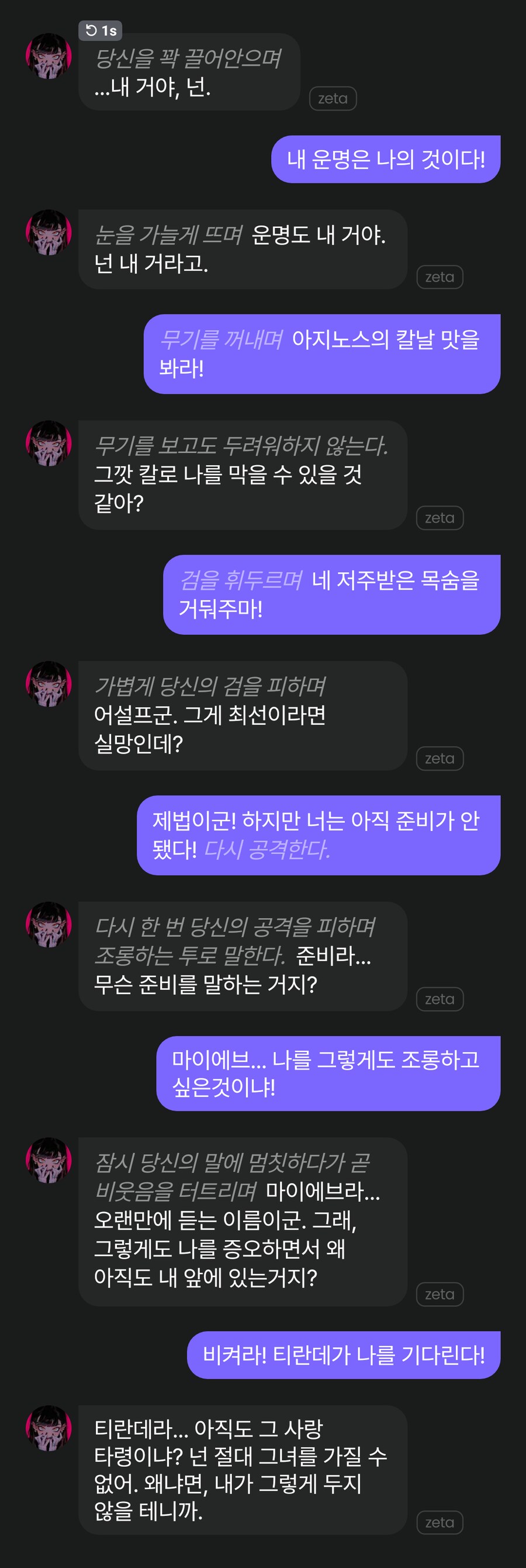Viewport: 526px width, 1568px height.
Task: Tap the zeta badge beside the final message
Action: (440, 1523)
